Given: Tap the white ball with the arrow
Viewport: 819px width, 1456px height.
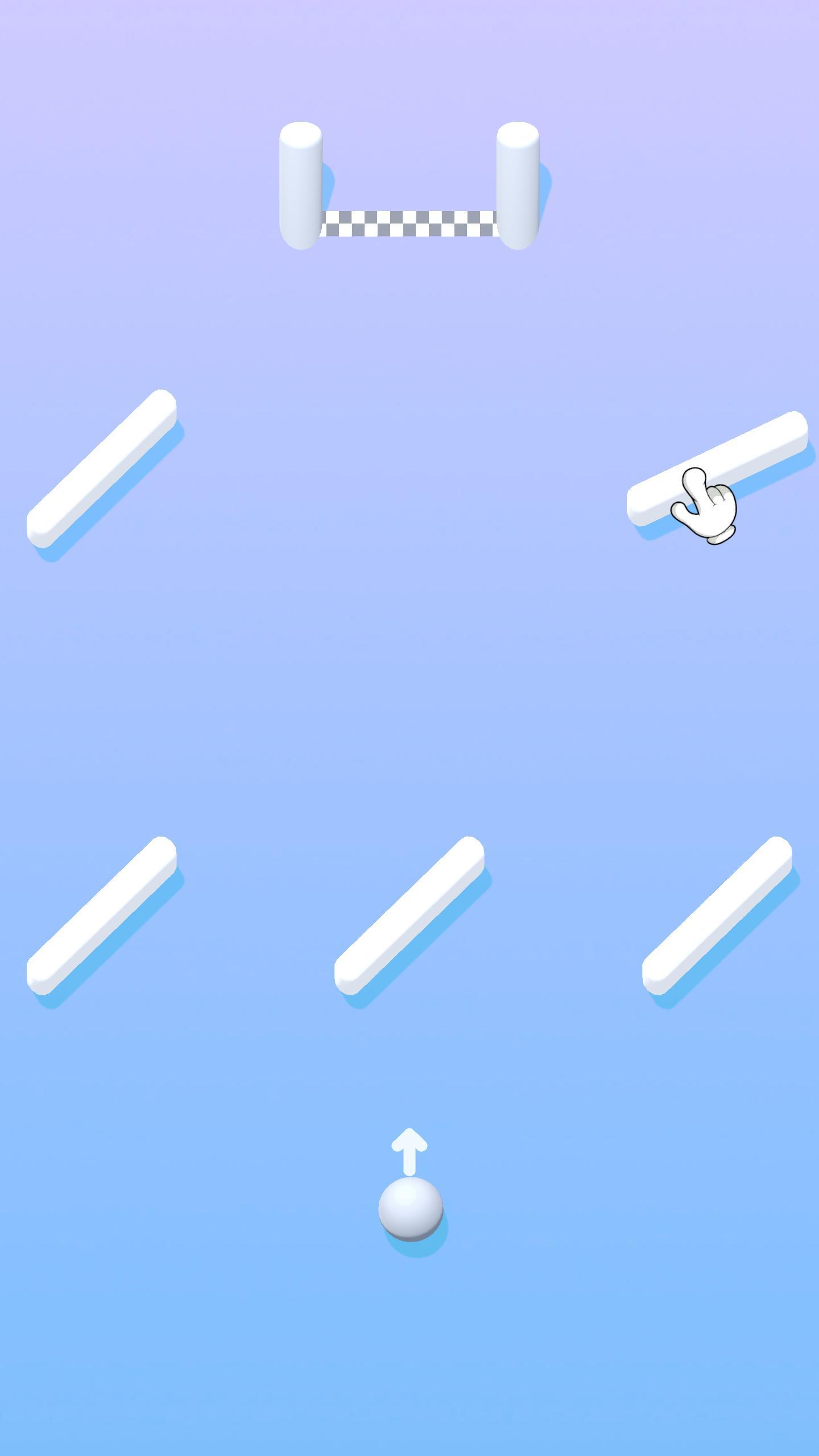Looking at the screenshot, I should click(411, 1209).
